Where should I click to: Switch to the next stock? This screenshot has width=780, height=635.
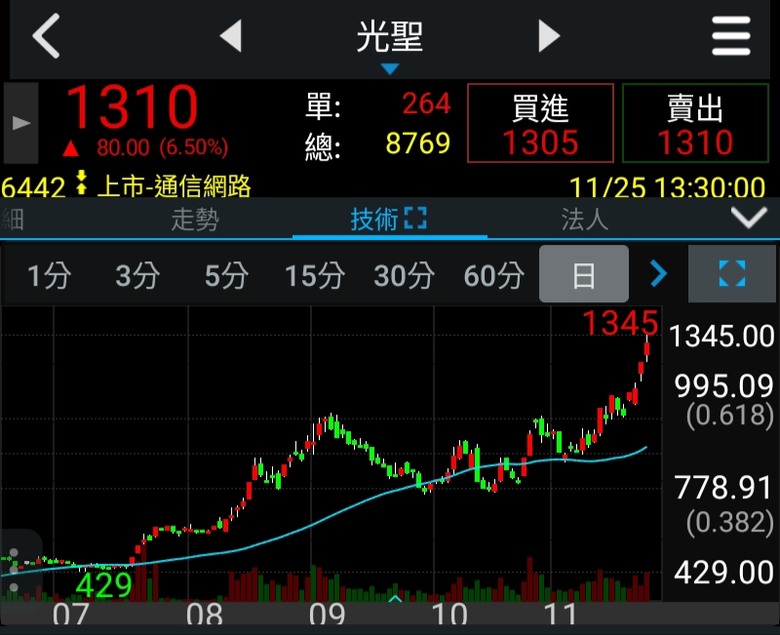click(x=549, y=37)
